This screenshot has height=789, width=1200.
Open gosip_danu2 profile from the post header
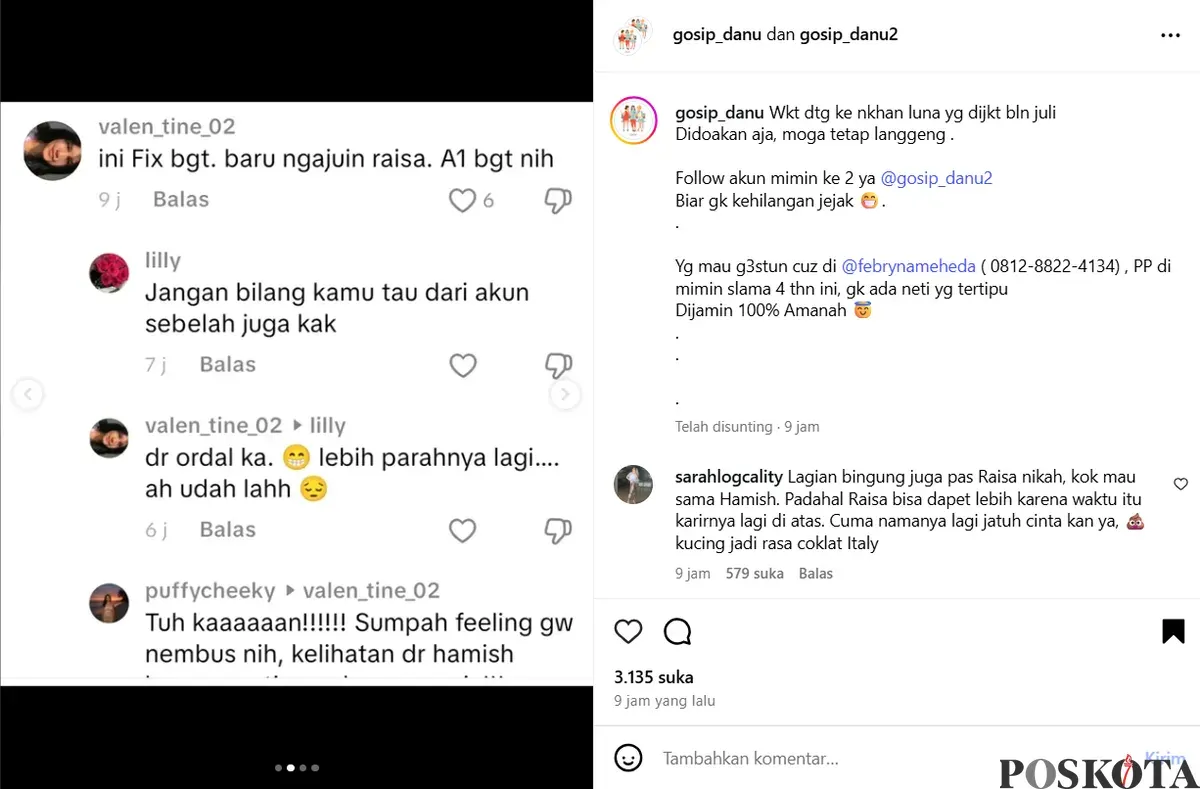click(848, 34)
